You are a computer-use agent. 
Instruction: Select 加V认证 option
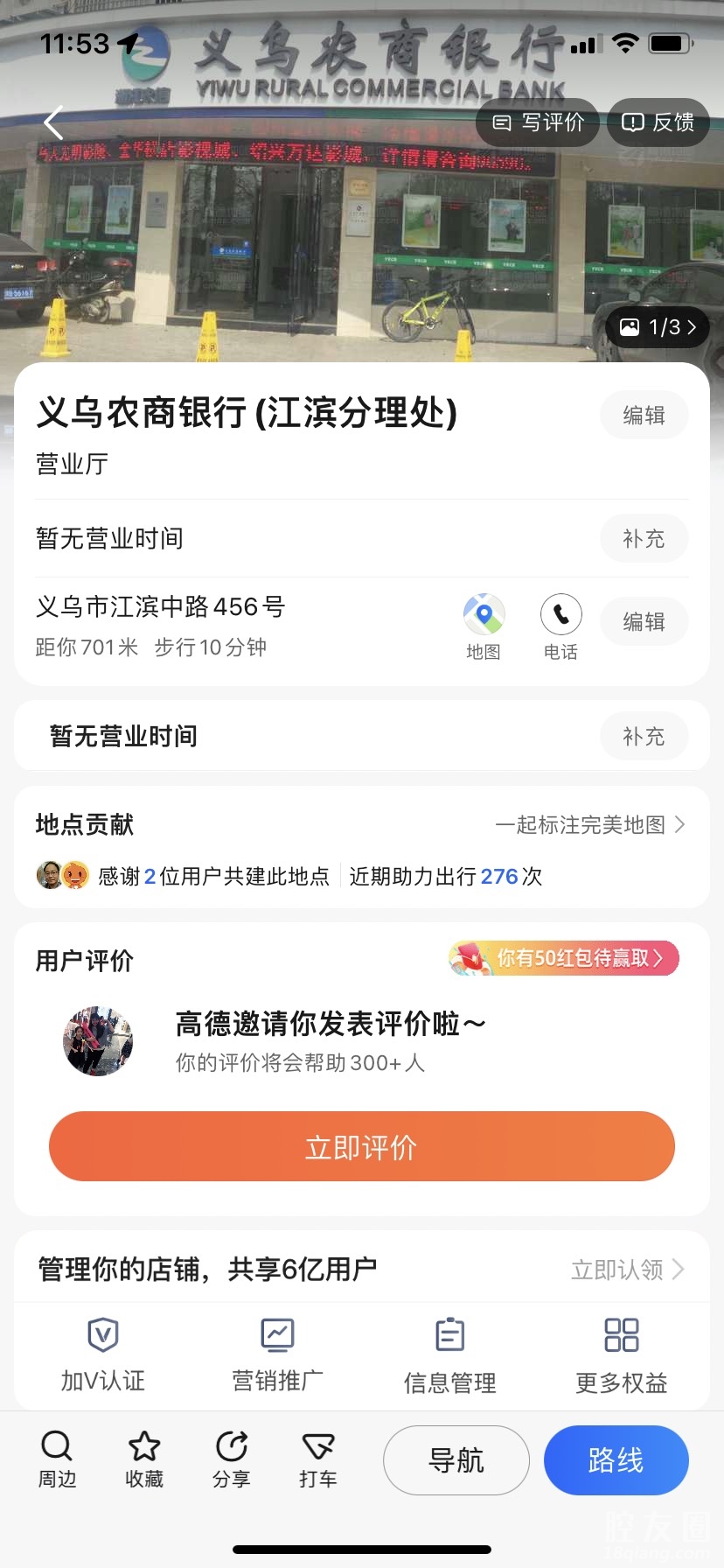[103, 1354]
